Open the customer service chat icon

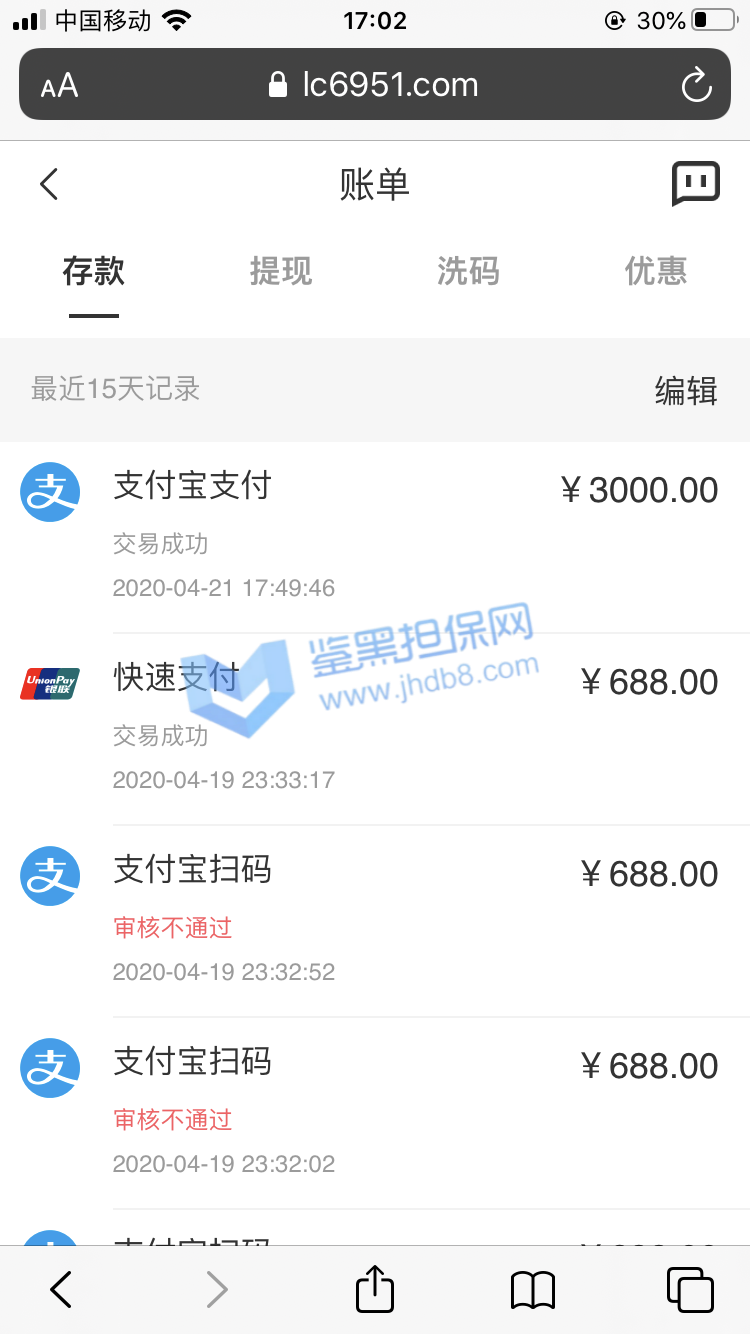(695, 183)
